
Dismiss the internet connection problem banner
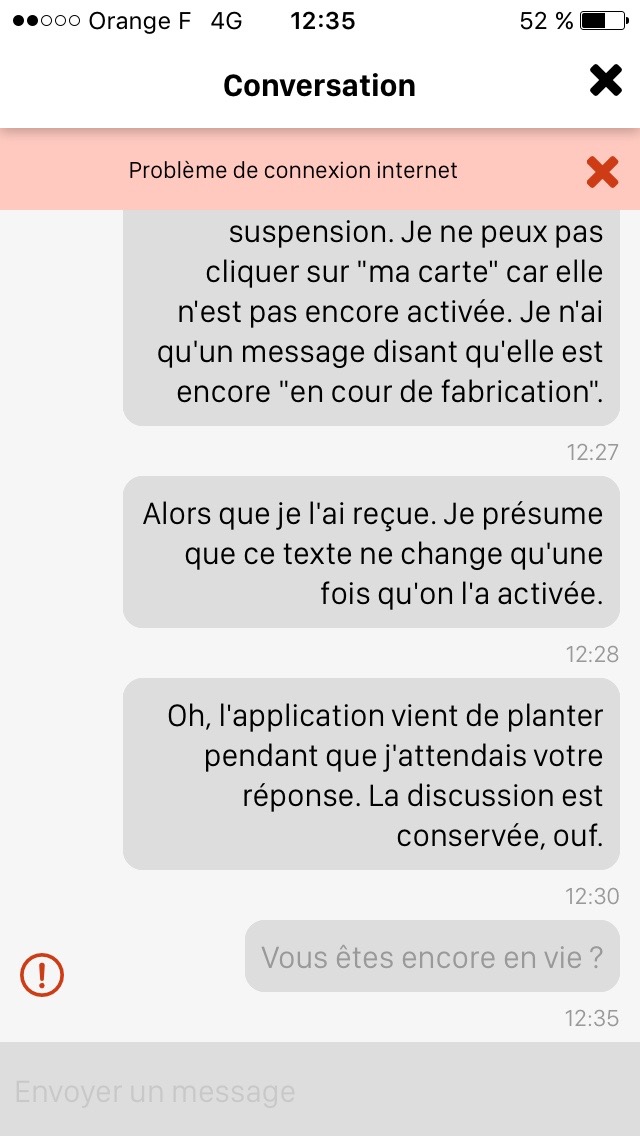pos(602,172)
